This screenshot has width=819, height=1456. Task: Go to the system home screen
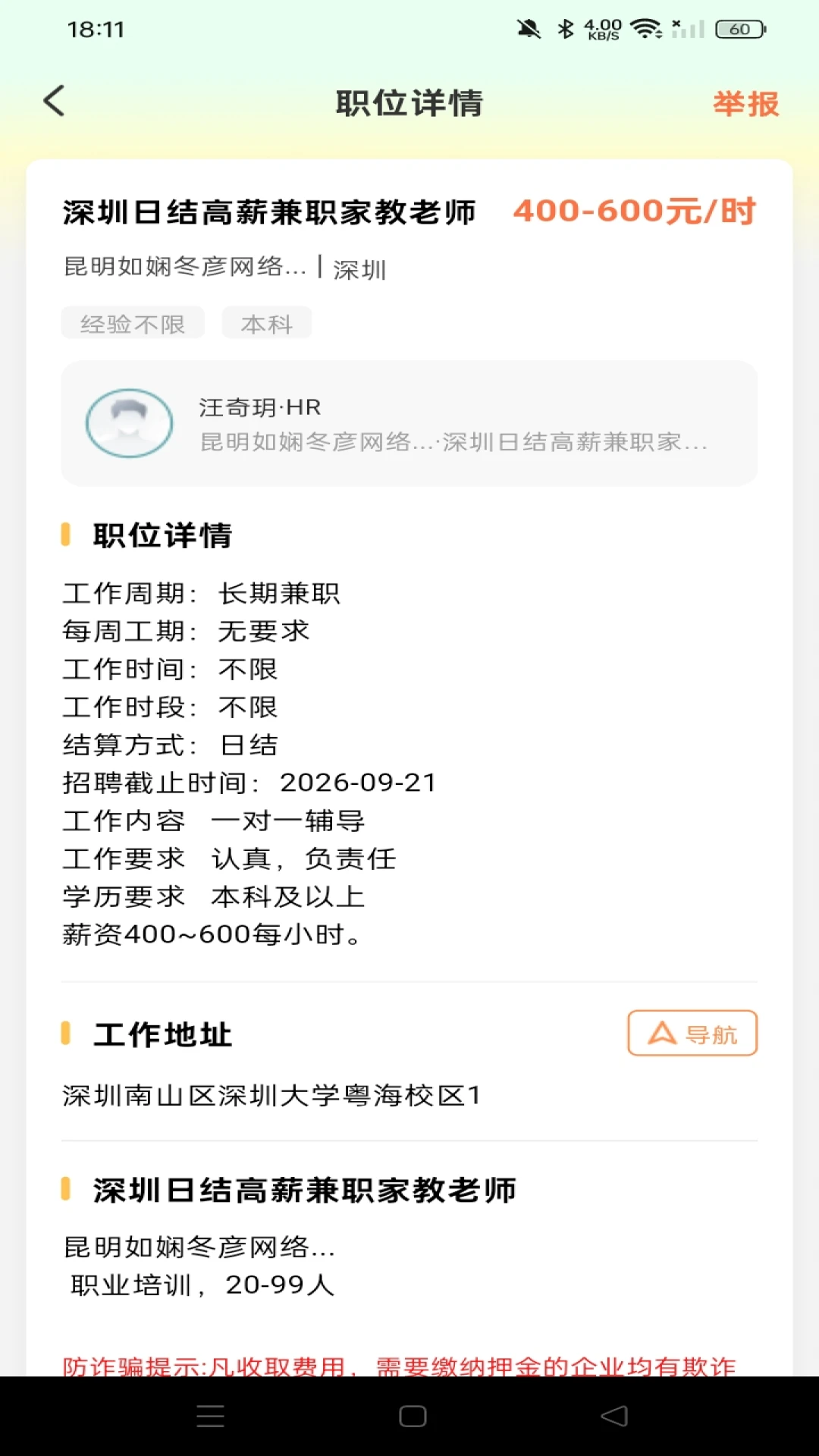click(413, 1416)
